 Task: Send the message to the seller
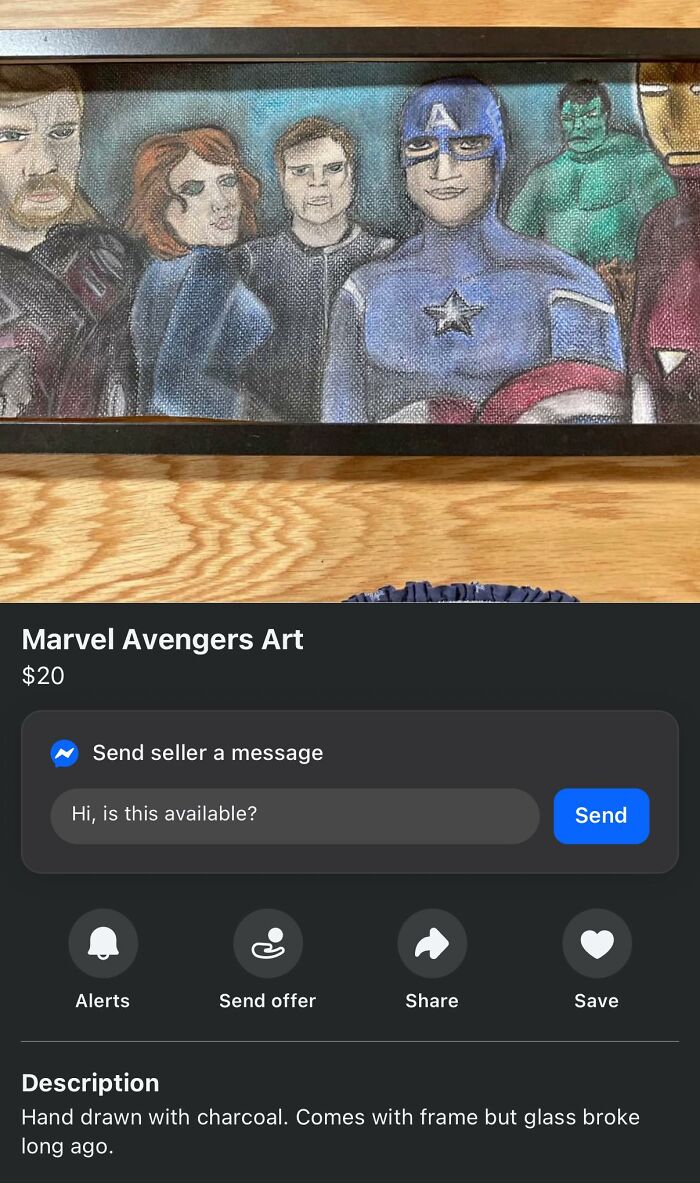tap(601, 816)
